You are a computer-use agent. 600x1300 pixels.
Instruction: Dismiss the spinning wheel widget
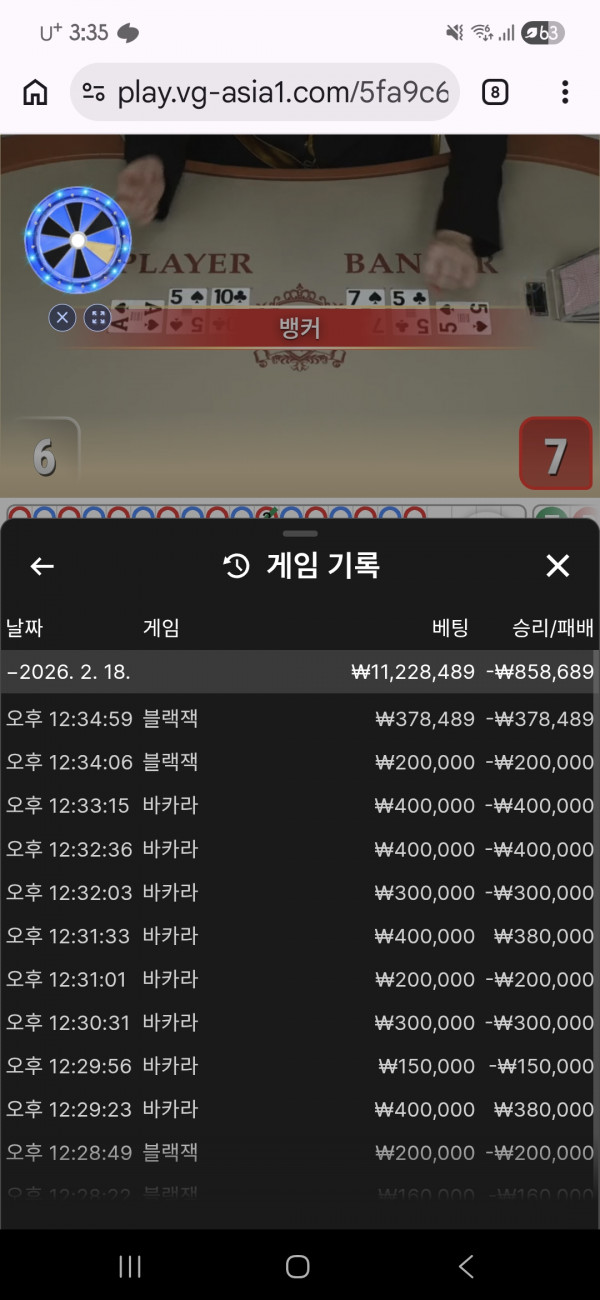click(x=62, y=318)
